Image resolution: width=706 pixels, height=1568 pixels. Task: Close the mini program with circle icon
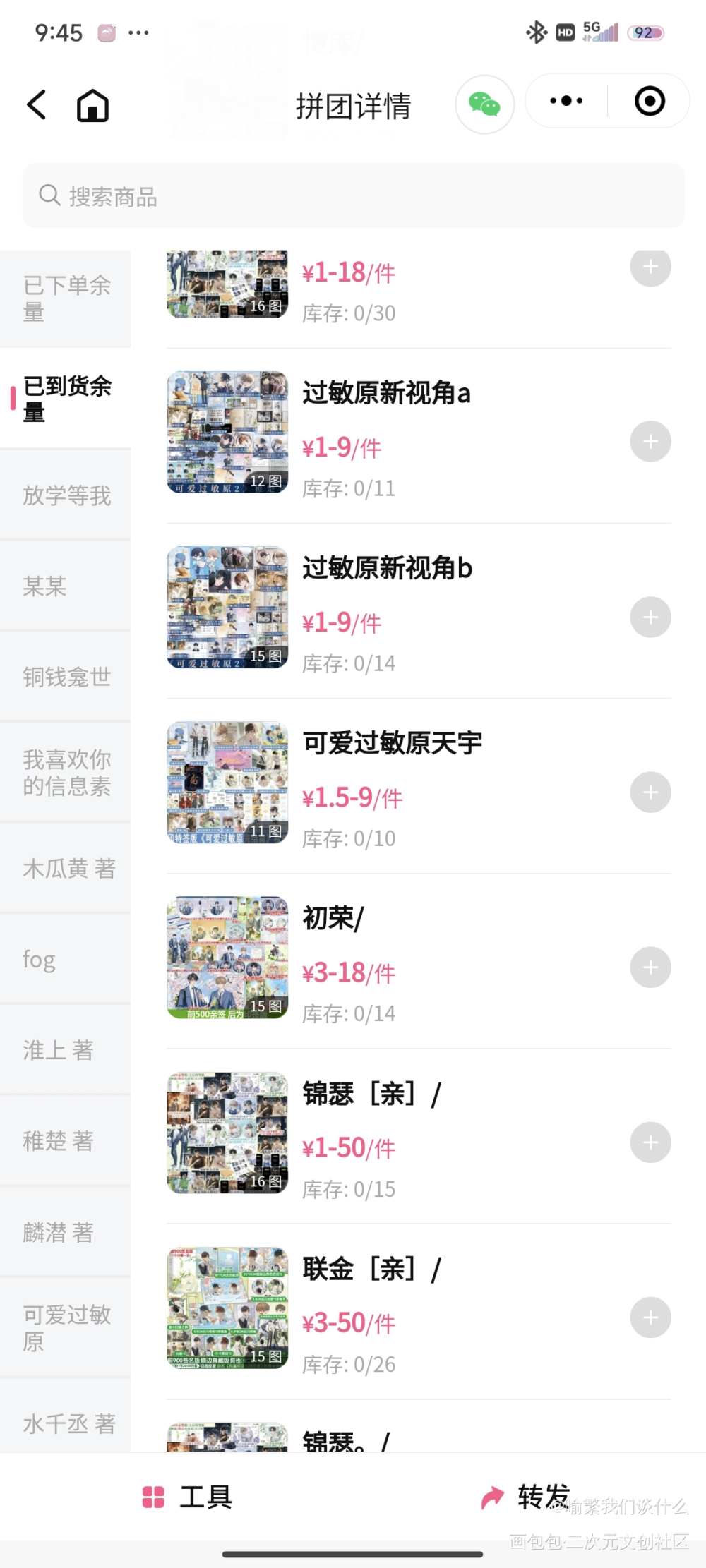coord(650,101)
